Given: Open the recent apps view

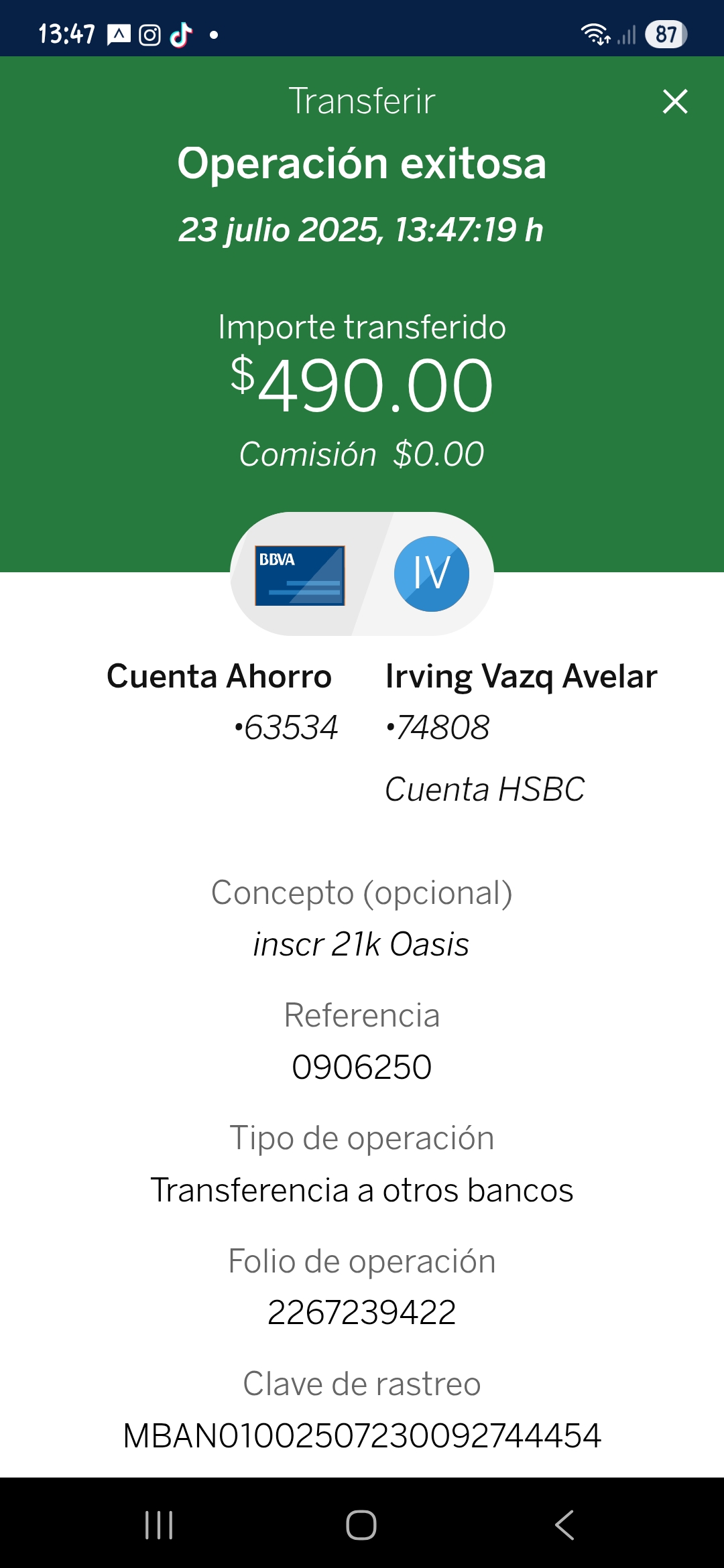Looking at the screenshot, I should click(x=159, y=1525).
